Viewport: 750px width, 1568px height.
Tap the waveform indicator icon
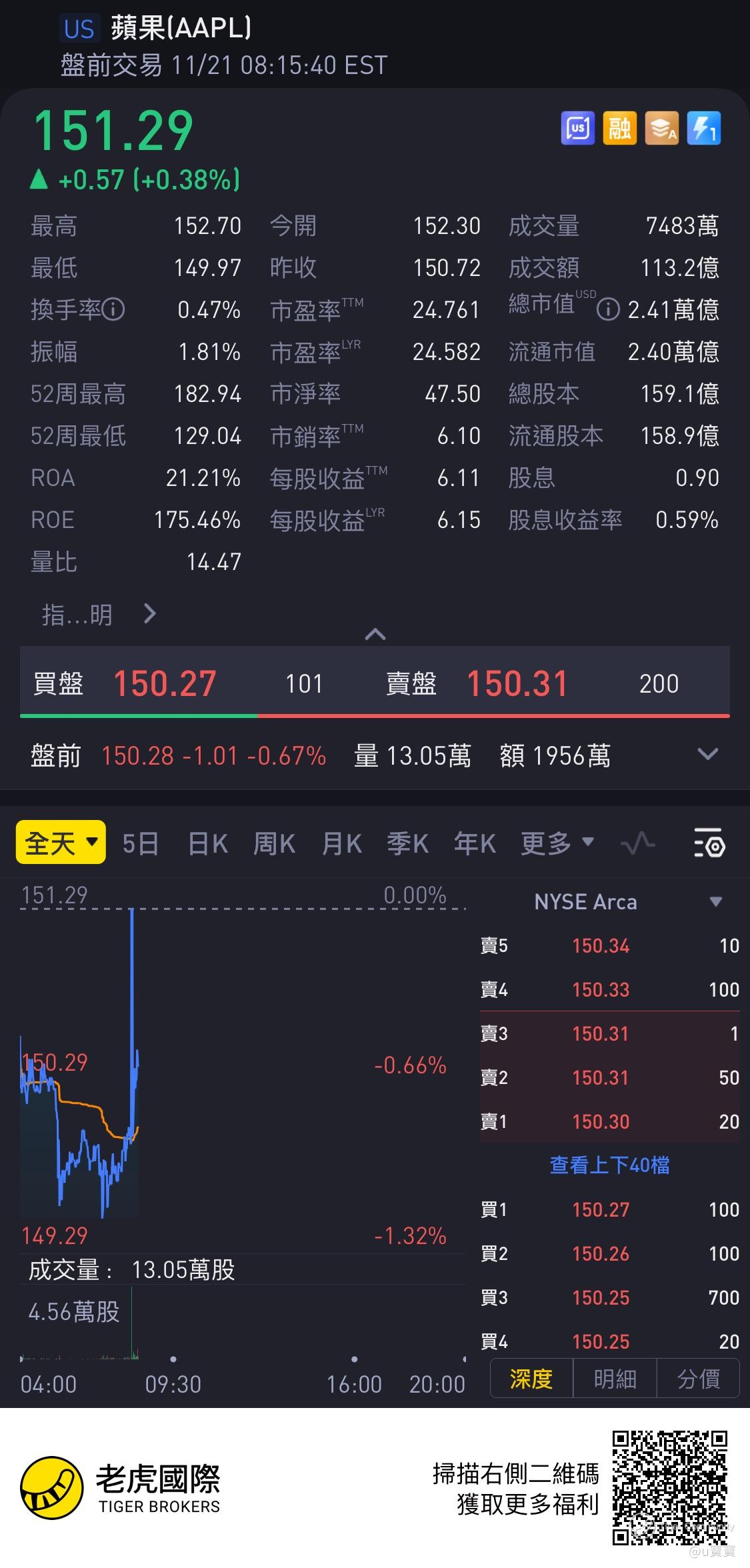(637, 844)
